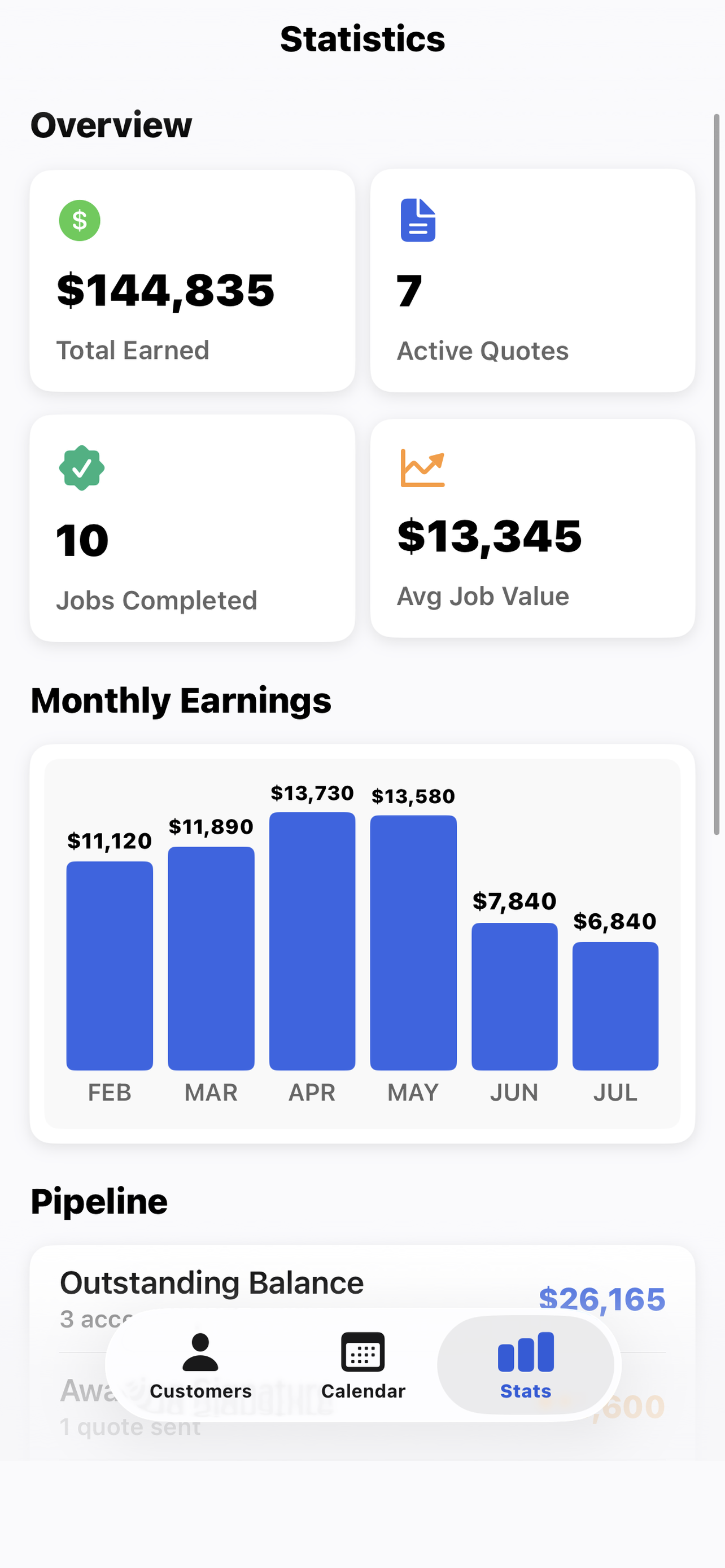
Task: Open the Total Earned card
Action: (193, 281)
